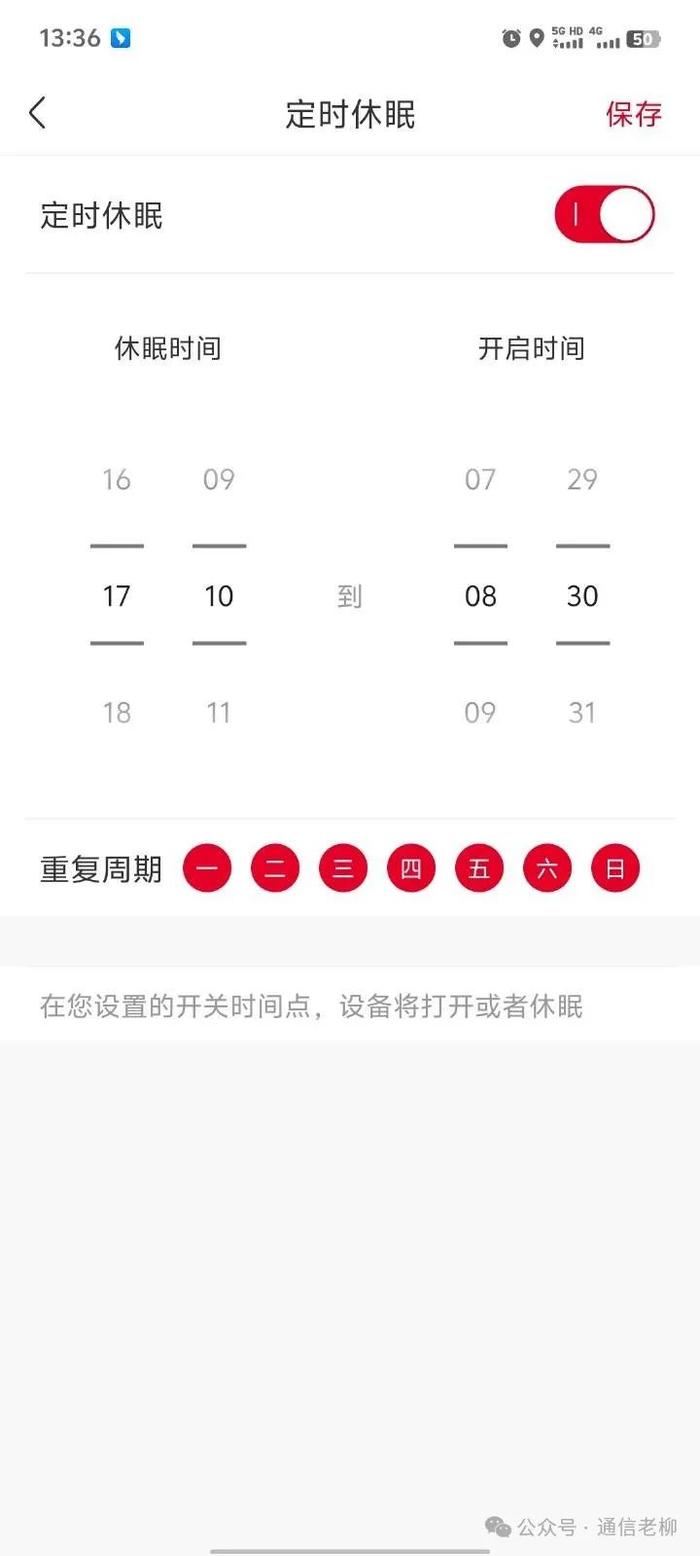
Task: Select hour 16 in sleep time picker
Action: 117,480
